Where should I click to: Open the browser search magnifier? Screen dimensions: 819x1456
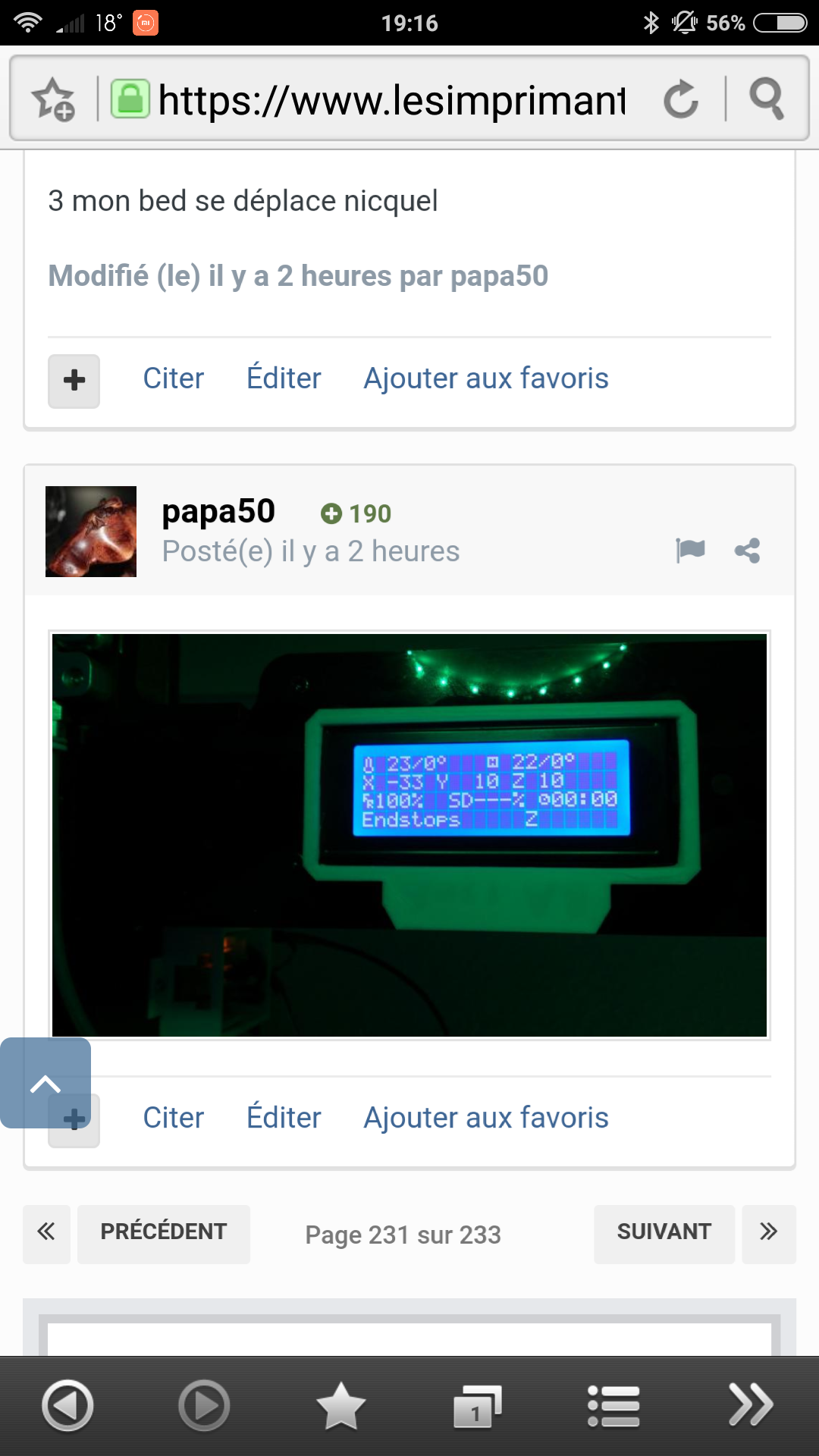pos(767,99)
